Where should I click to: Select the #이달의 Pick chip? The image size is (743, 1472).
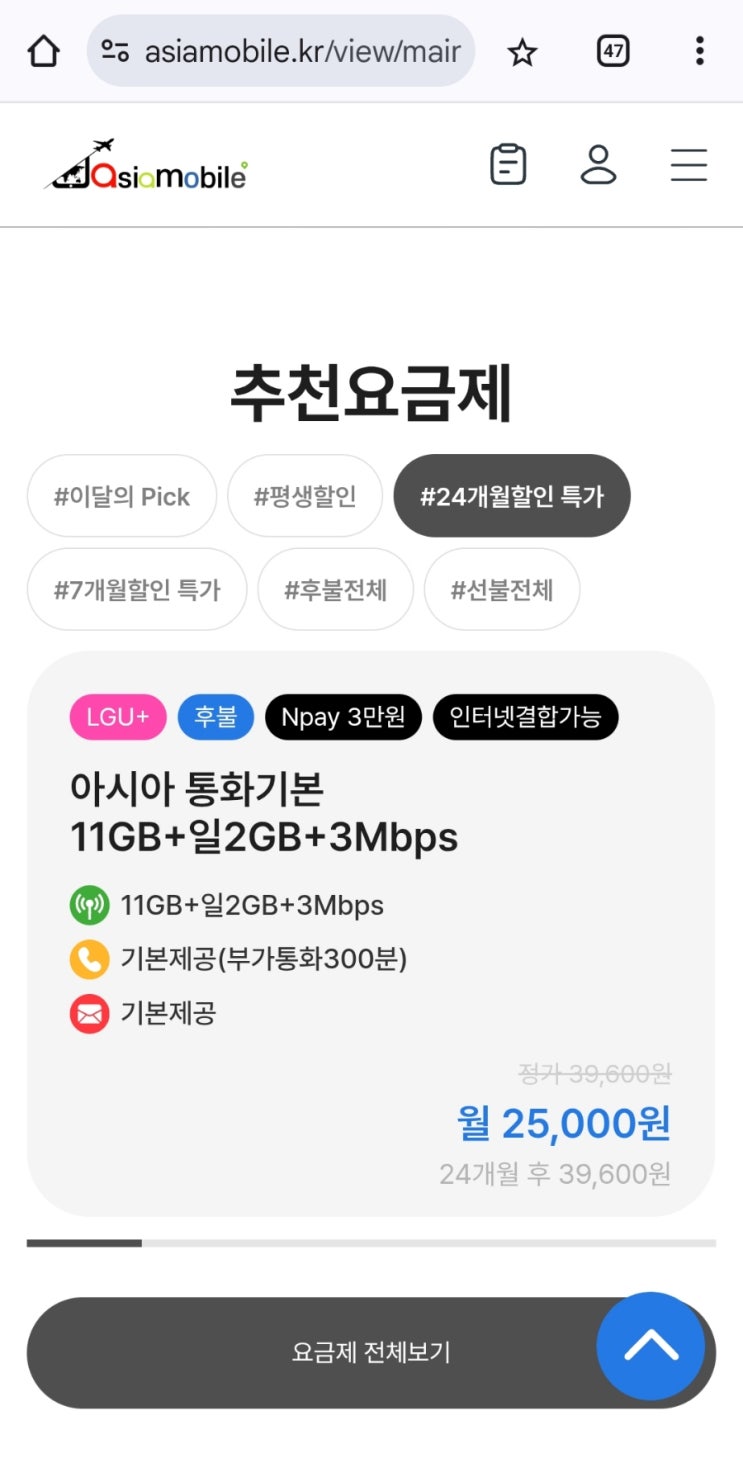[x=122, y=496]
